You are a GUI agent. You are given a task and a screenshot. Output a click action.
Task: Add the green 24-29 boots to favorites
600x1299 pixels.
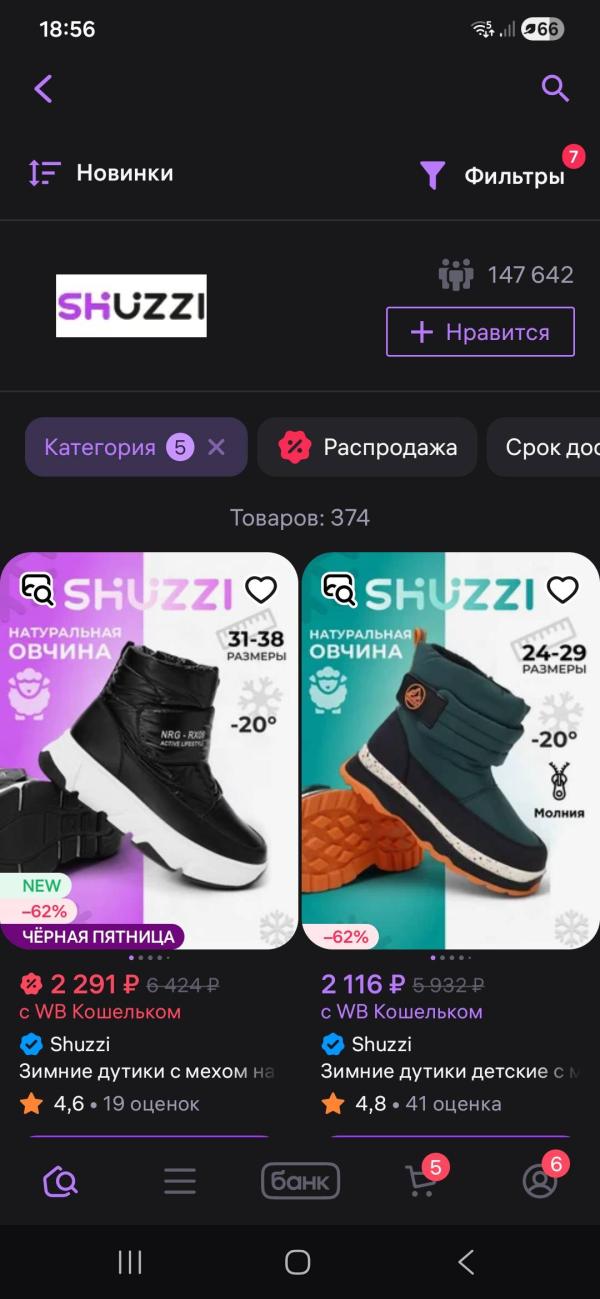(562, 590)
